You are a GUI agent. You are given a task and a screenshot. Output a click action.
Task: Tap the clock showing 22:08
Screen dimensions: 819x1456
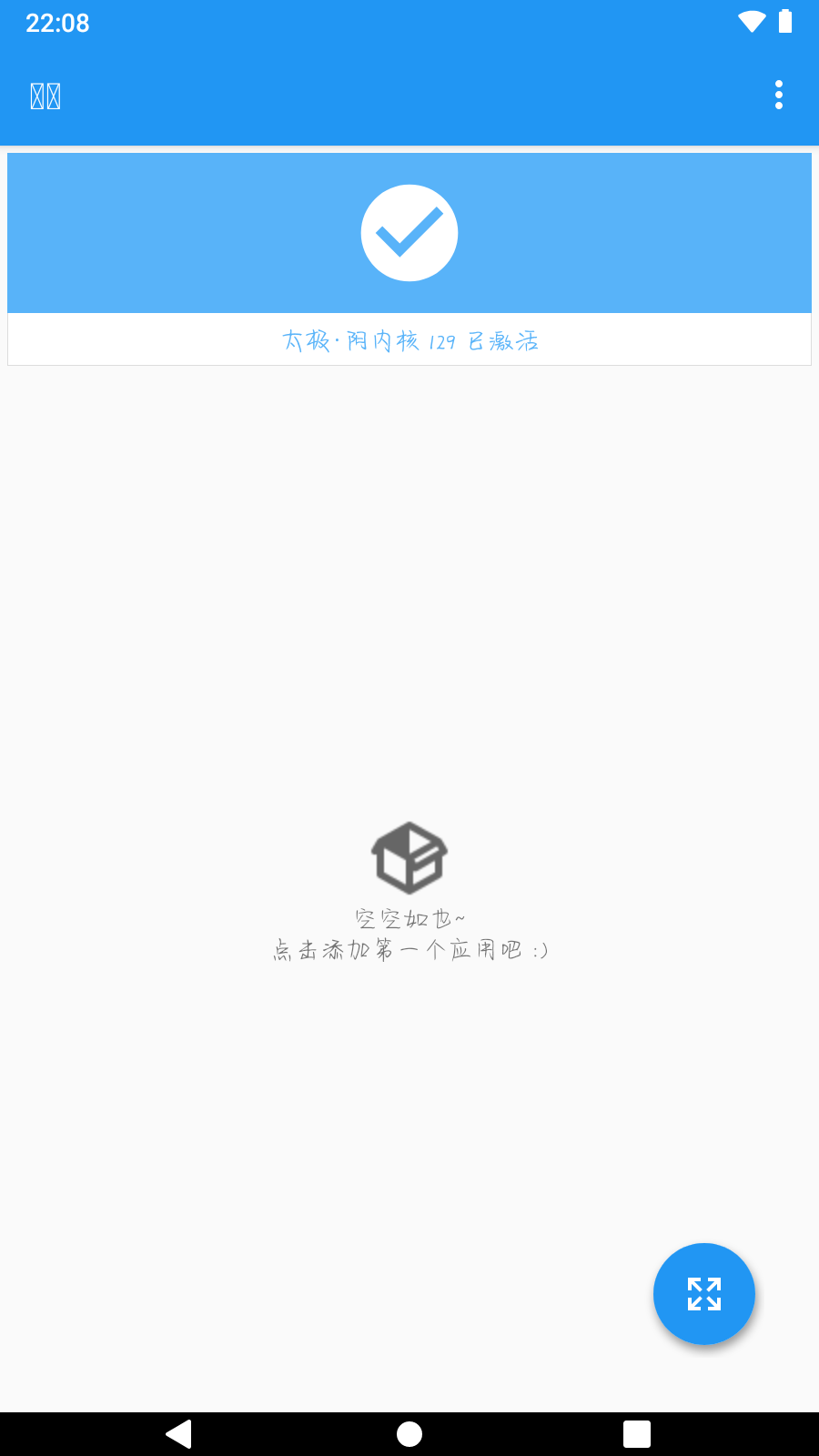click(56, 22)
